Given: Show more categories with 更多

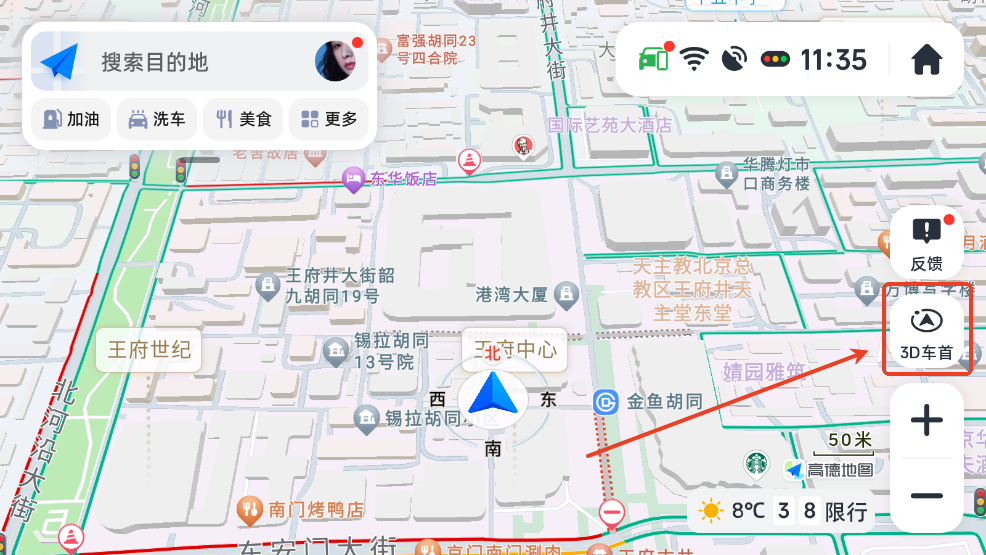Looking at the screenshot, I should point(328,119).
